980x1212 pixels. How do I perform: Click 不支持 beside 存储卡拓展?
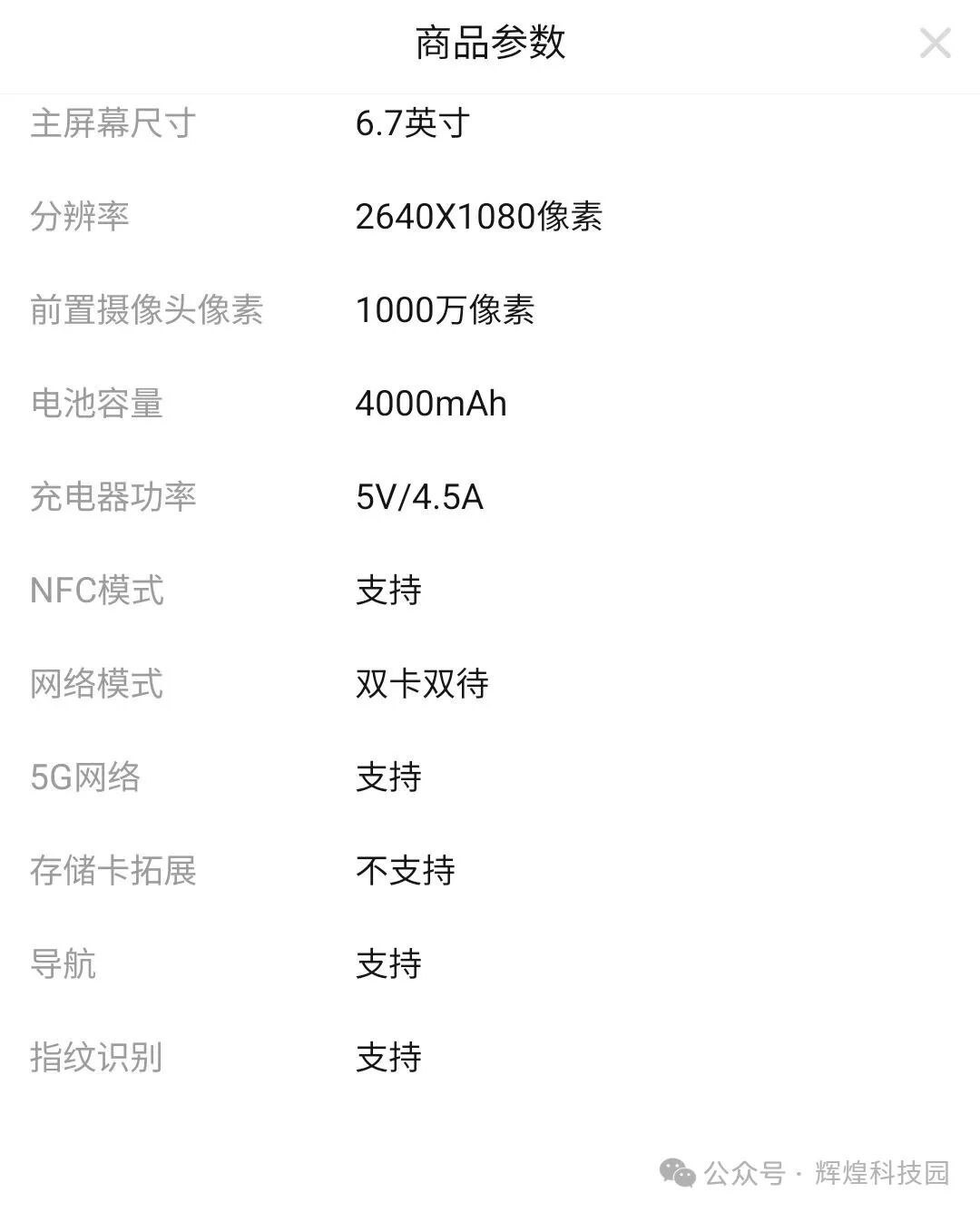(404, 872)
